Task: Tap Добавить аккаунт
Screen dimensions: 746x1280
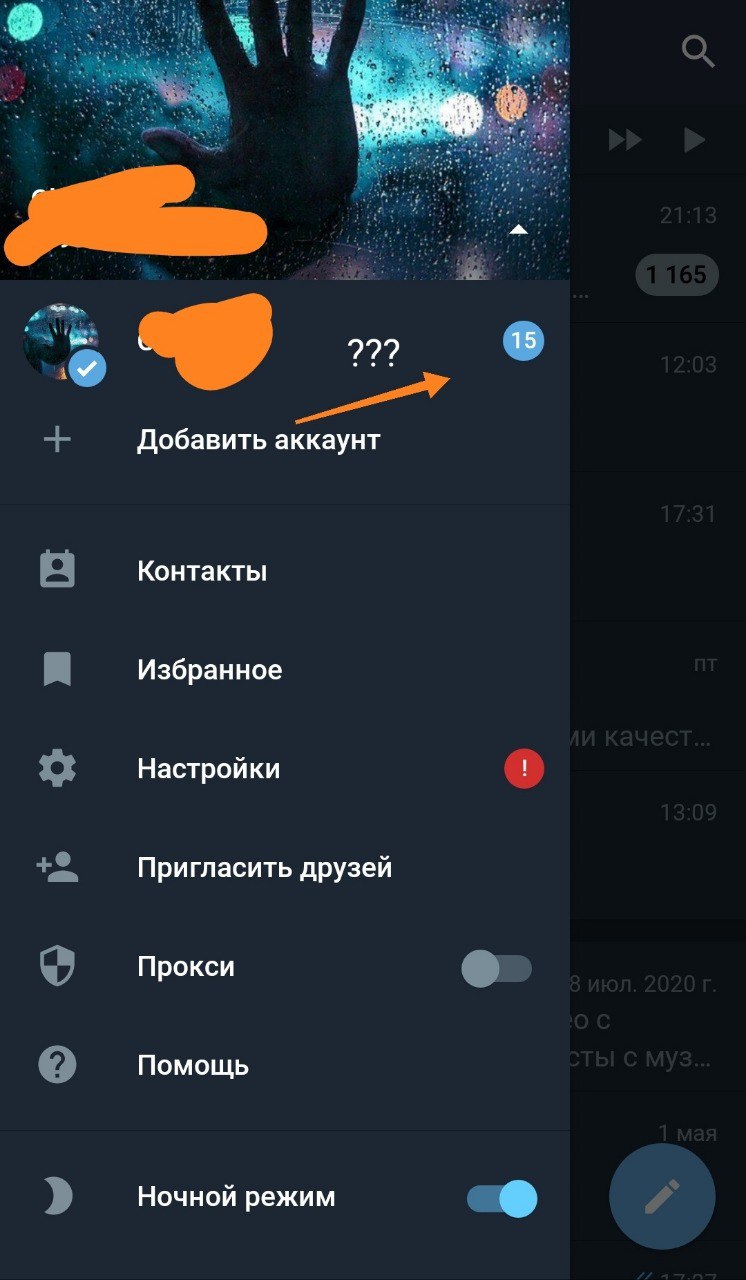Action: (x=258, y=439)
